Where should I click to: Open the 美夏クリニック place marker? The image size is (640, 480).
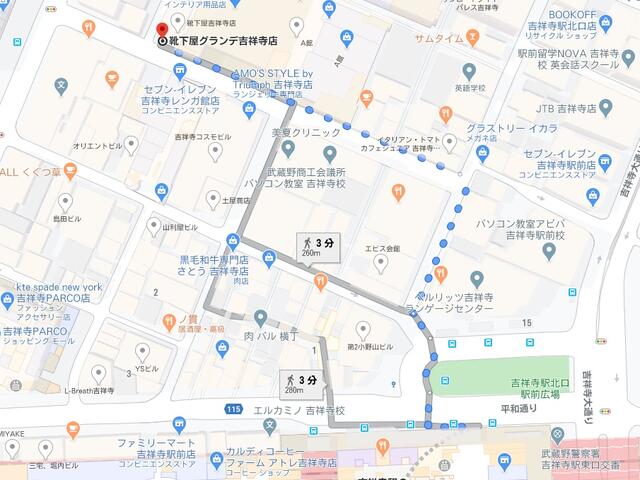289,150
